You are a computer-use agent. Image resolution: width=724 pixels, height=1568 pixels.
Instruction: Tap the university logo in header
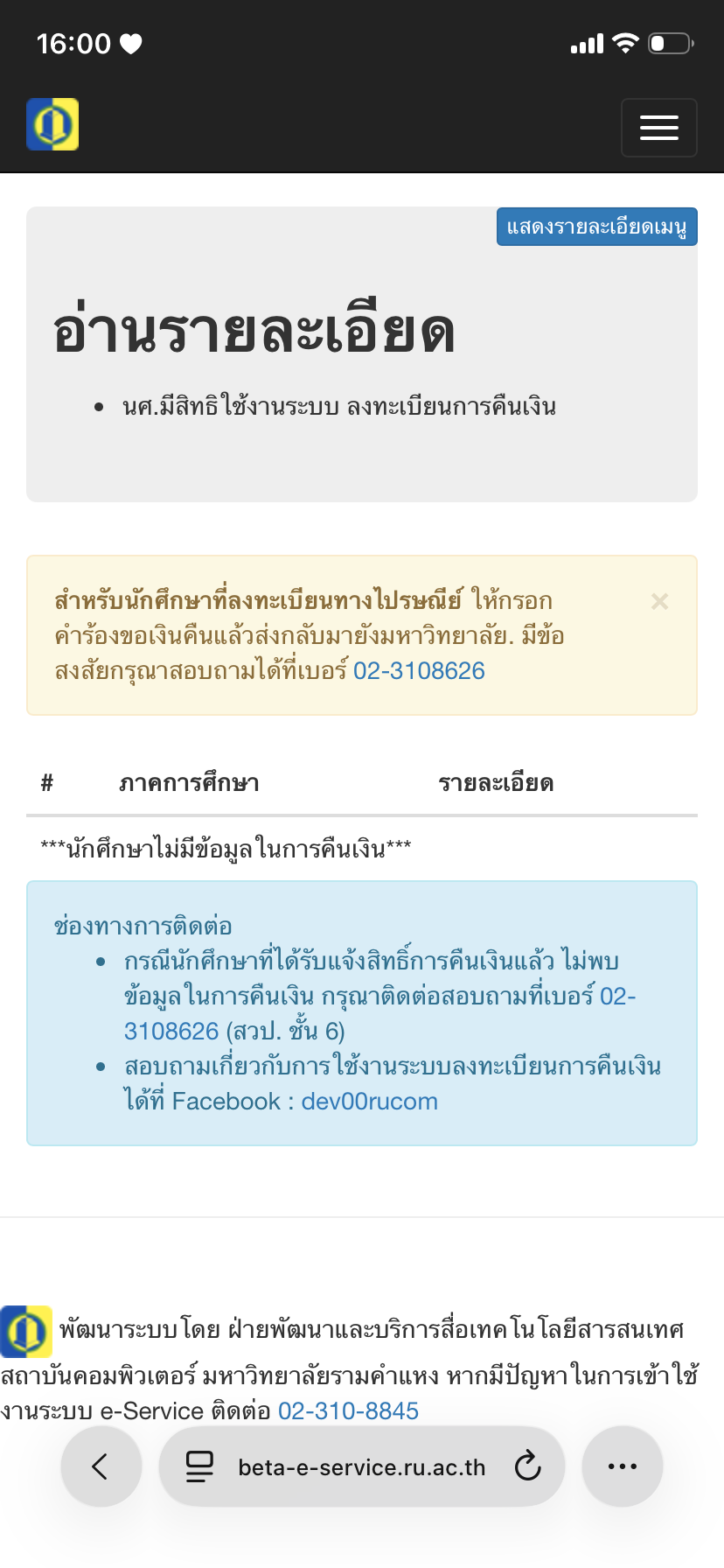click(52, 124)
